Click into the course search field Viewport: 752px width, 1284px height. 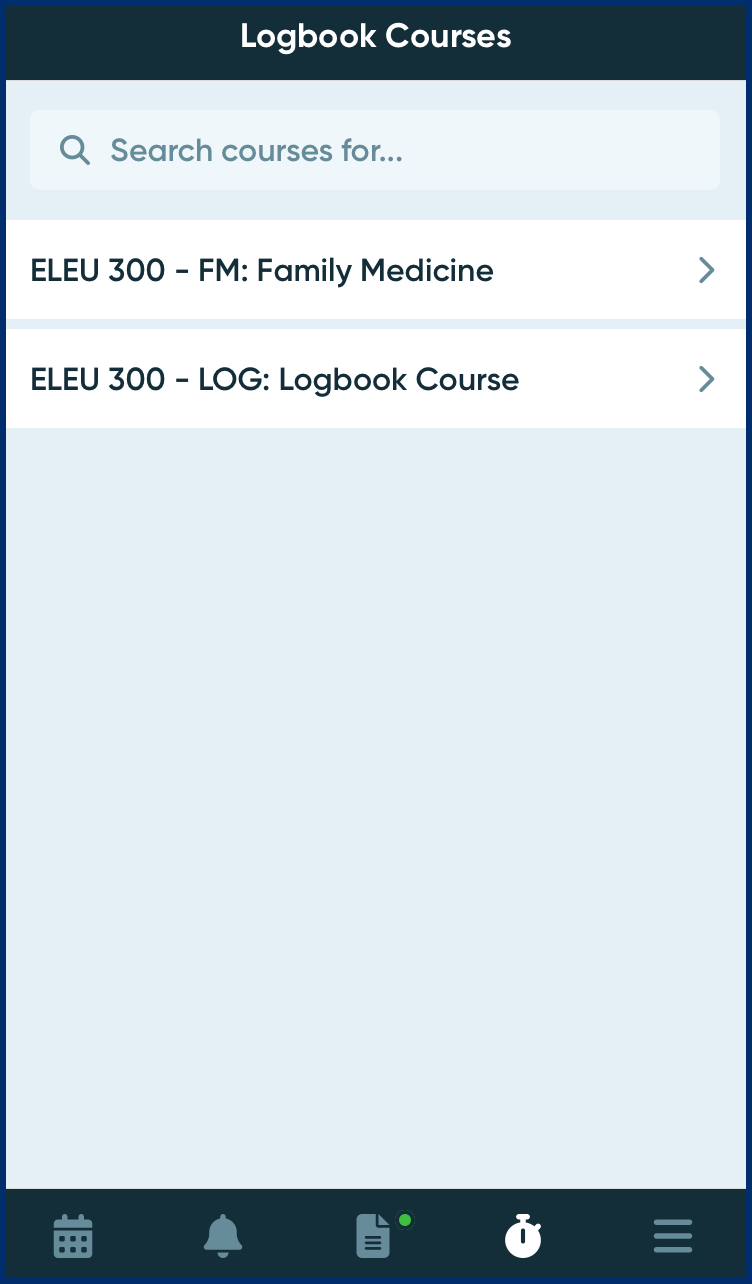[375, 149]
